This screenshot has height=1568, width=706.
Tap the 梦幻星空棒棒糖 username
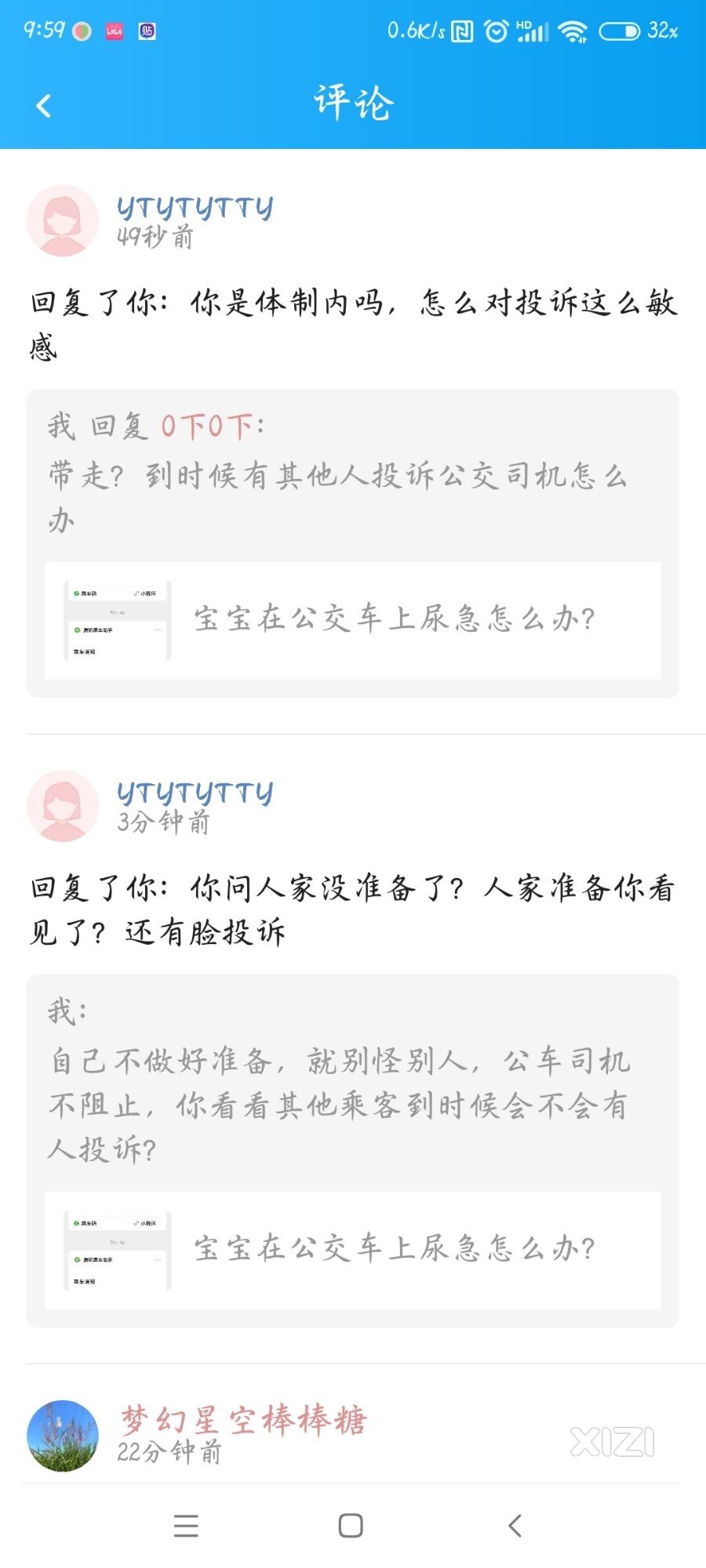[243, 1420]
